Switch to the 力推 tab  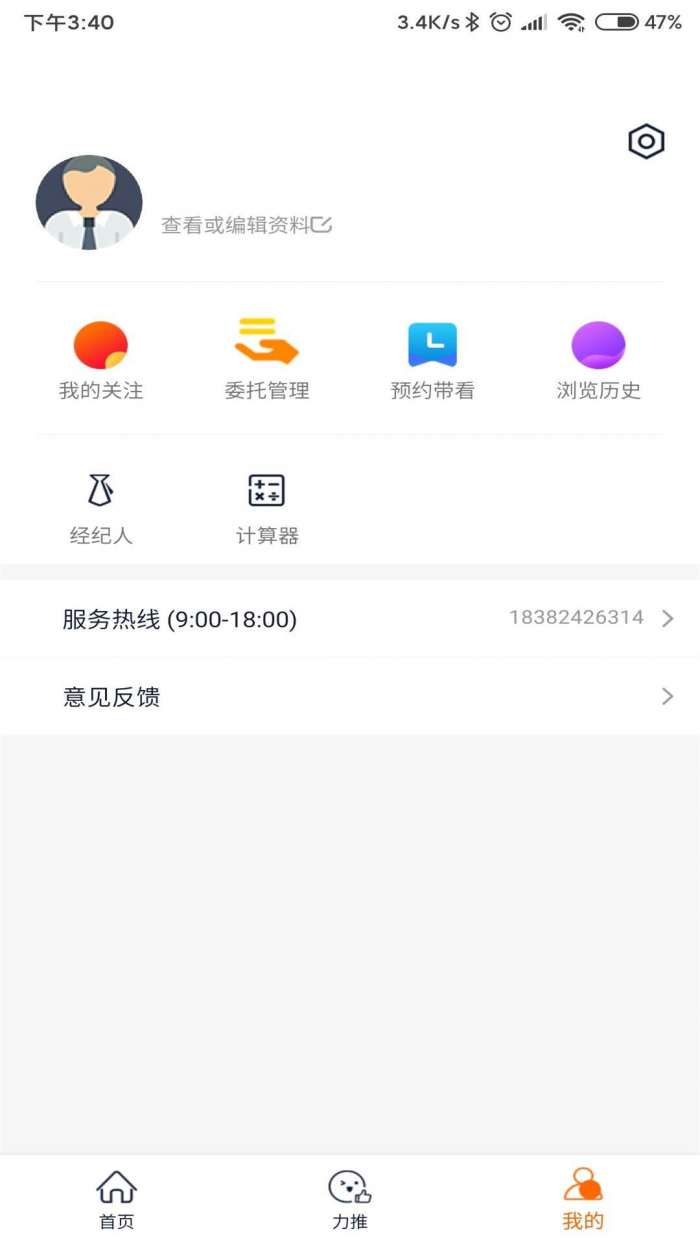350,1200
